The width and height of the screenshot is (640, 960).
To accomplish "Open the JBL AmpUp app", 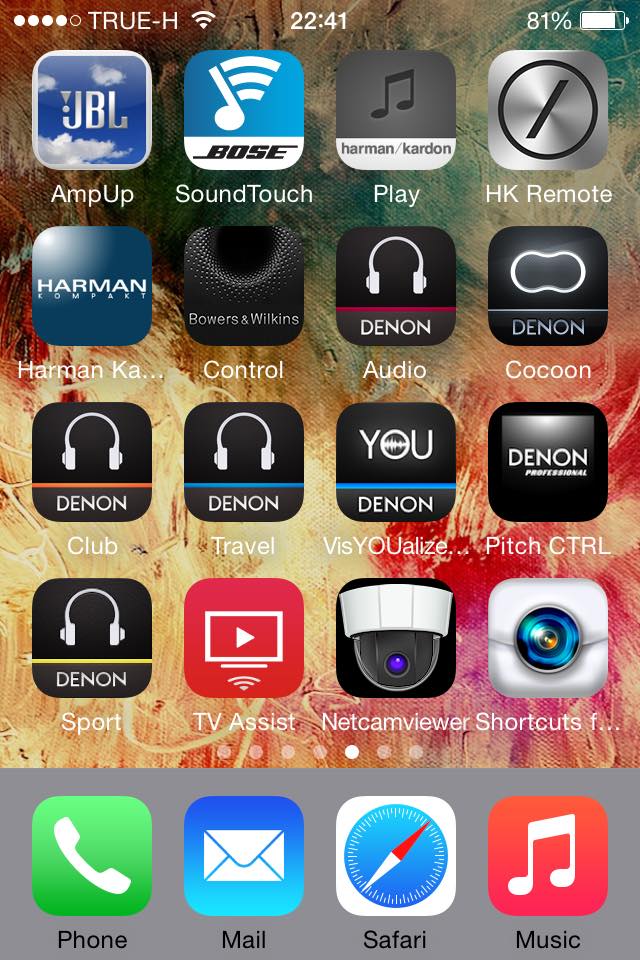I will 92,110.
